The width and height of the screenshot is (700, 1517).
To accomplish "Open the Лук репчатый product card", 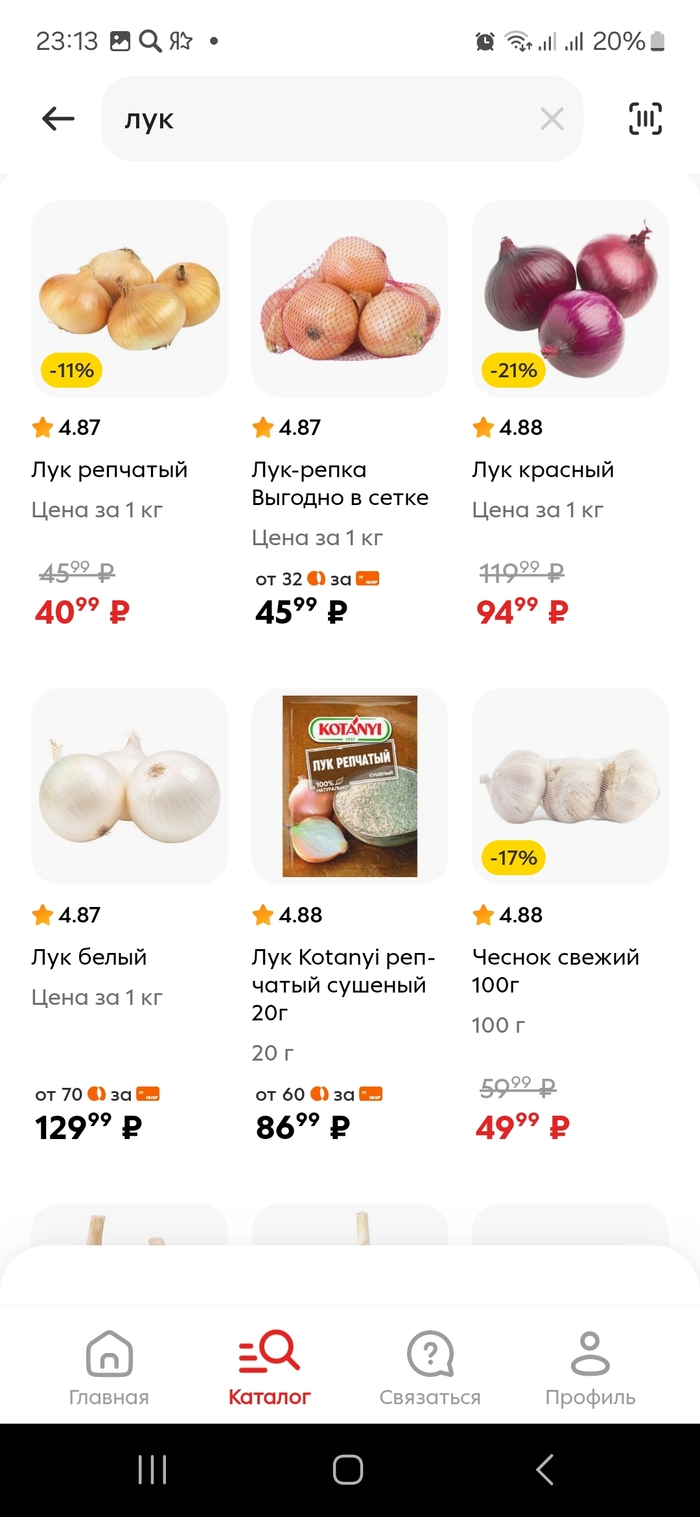I will (x=129, y=298).
